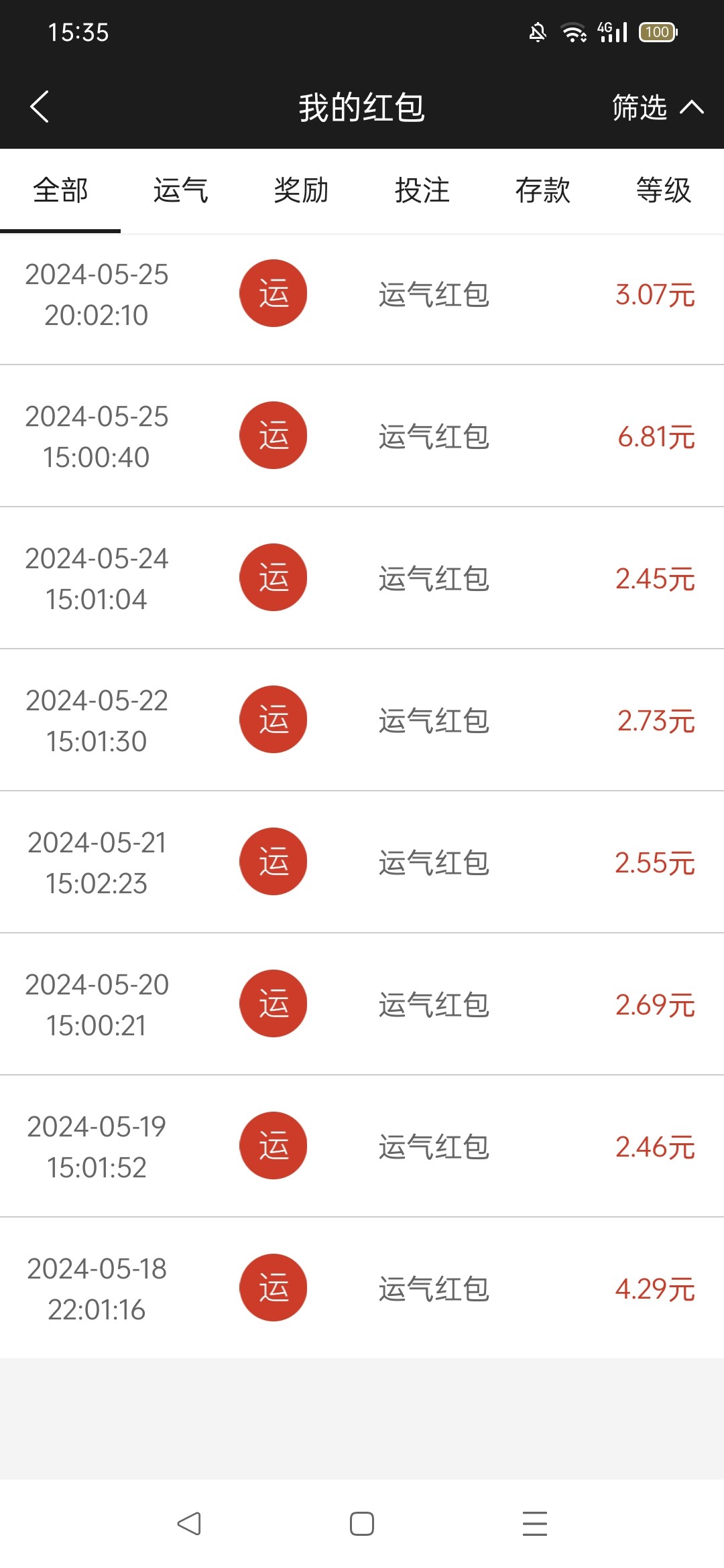Select the 投注 tab
This screenshot has height=1568, width=724.
pyautogui.click(x=422, y=191)
